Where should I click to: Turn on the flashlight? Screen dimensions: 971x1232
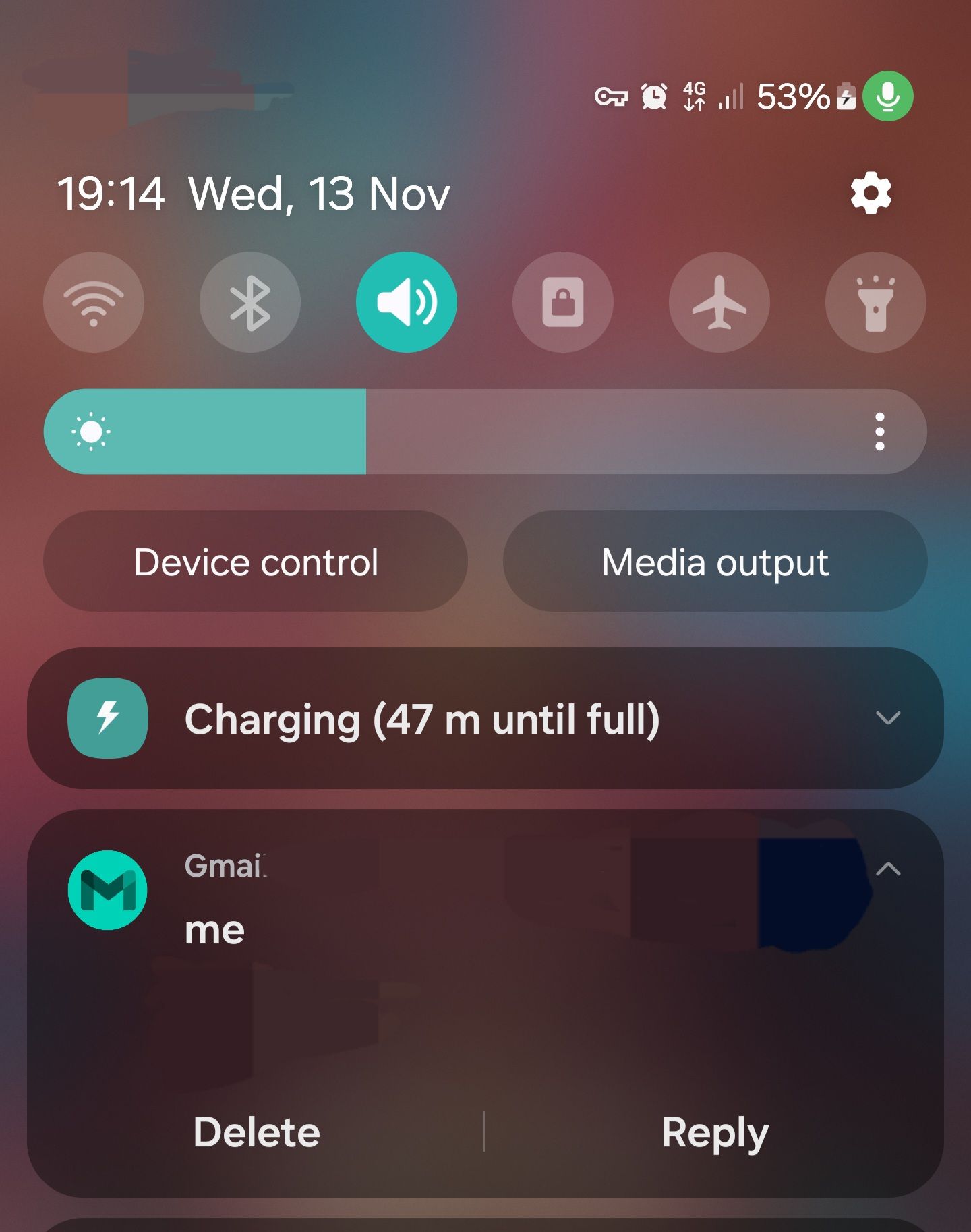pos(875,302)
